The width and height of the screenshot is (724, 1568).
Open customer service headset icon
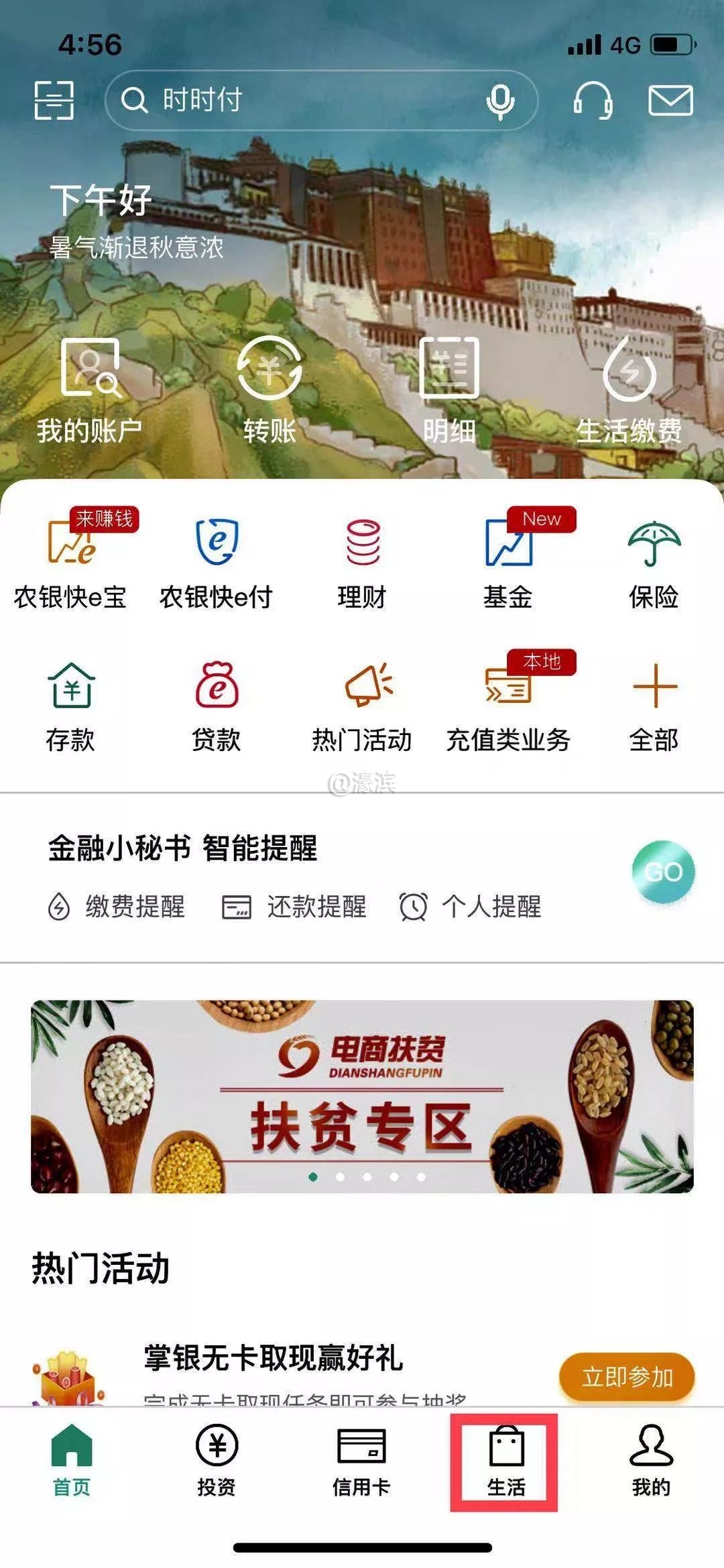(x=593, y=101)
